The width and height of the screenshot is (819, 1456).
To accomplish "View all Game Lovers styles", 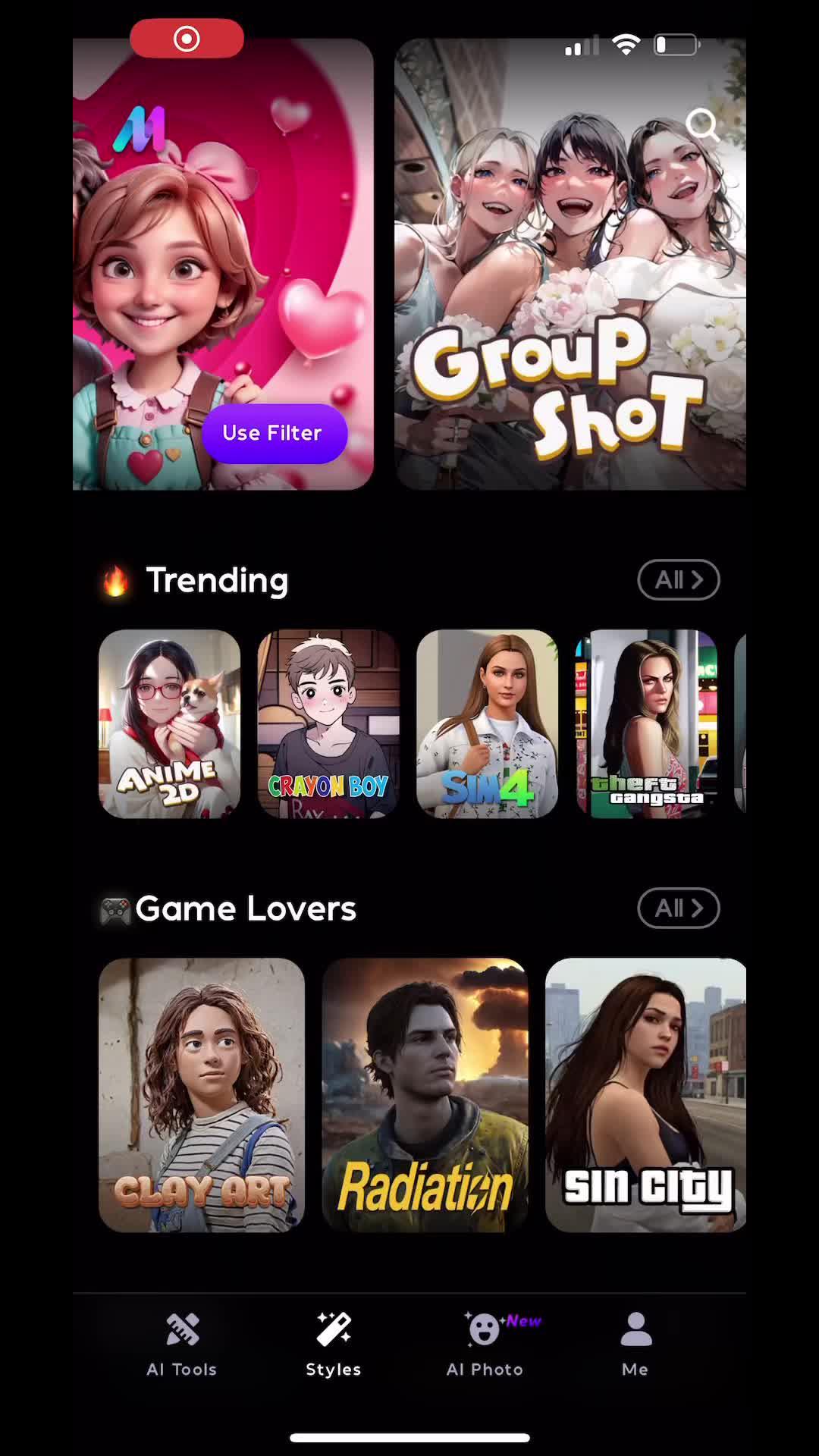I will pyautogui.click(x=678, y=908).
